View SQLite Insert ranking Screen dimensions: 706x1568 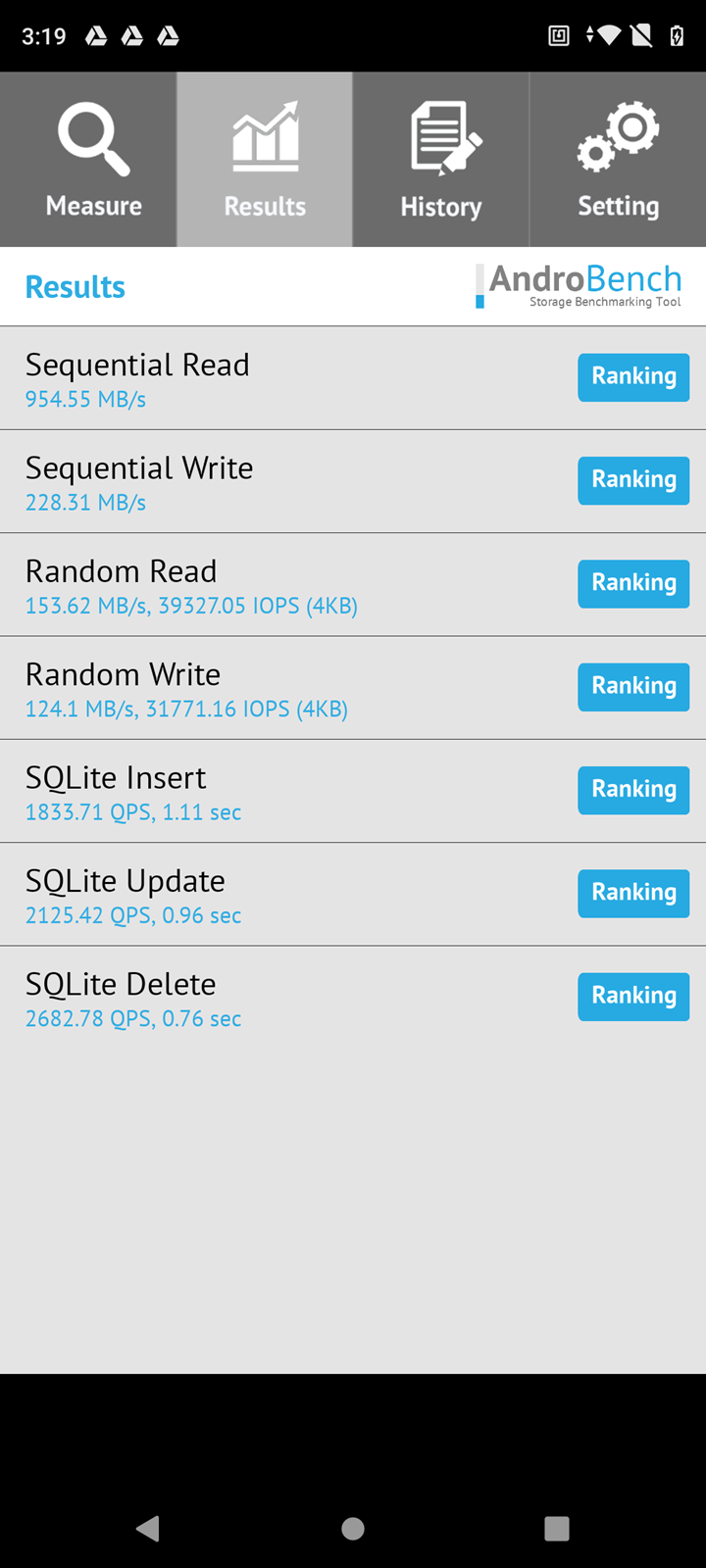[633, 790]
